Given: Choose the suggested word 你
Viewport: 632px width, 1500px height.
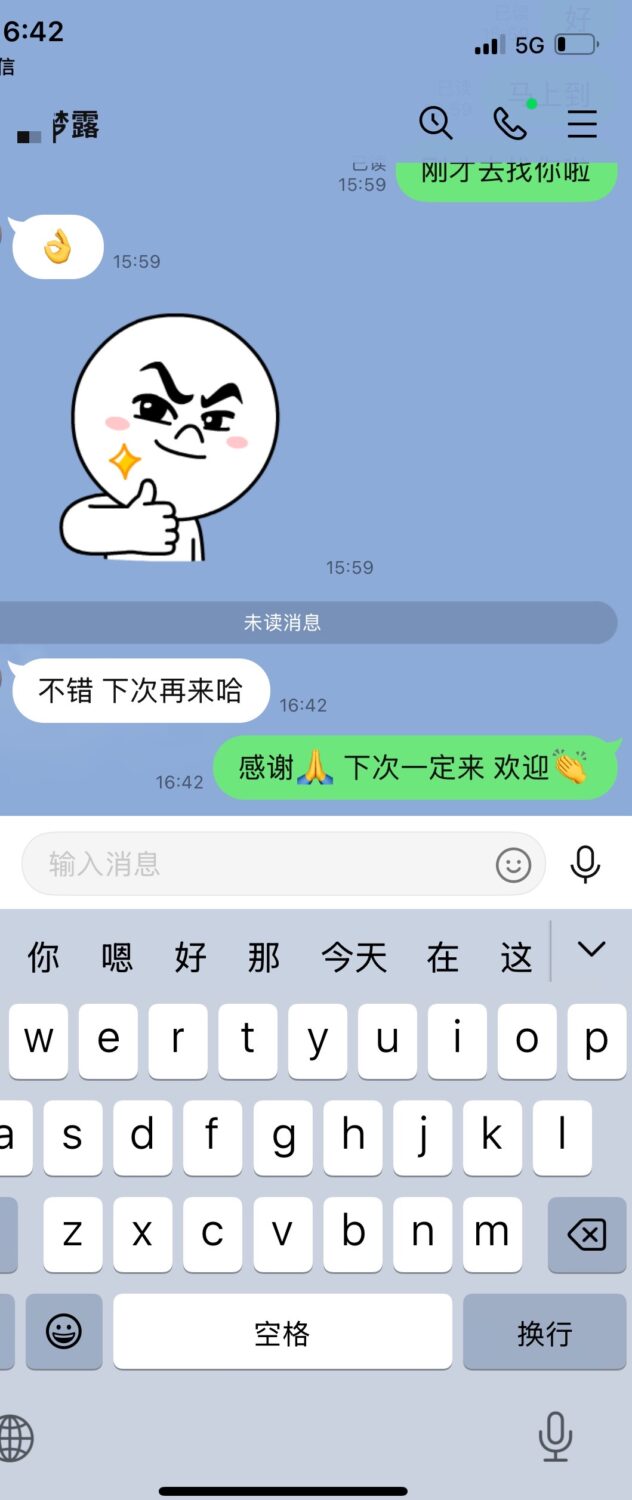Looking at the screenshot, I should [x=43, y=958].
